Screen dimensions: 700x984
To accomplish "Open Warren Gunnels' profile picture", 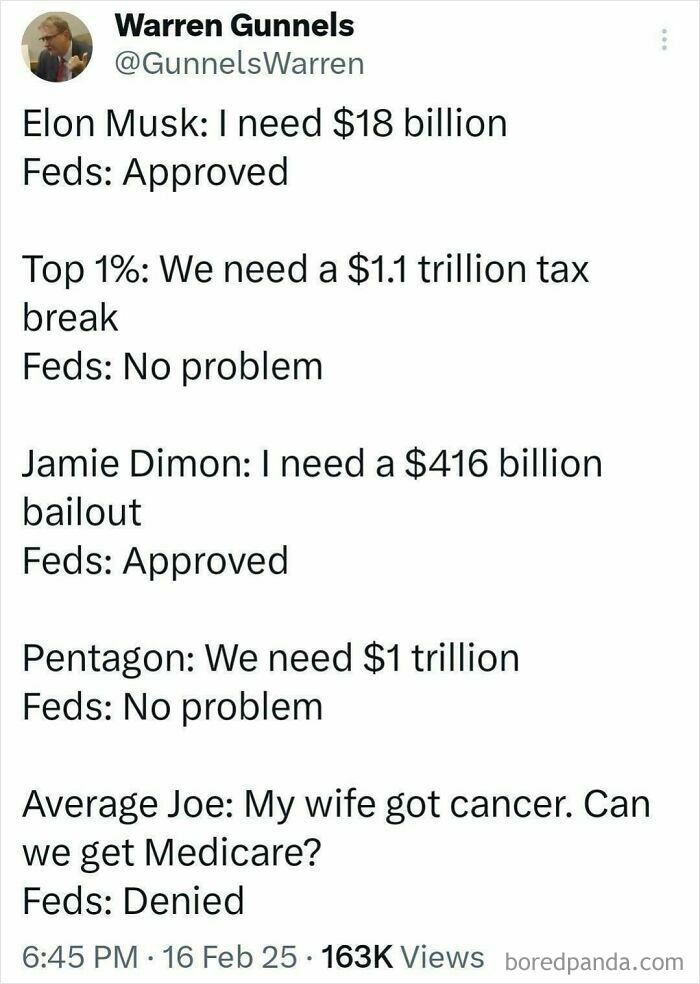I will [x=57, y=46].
